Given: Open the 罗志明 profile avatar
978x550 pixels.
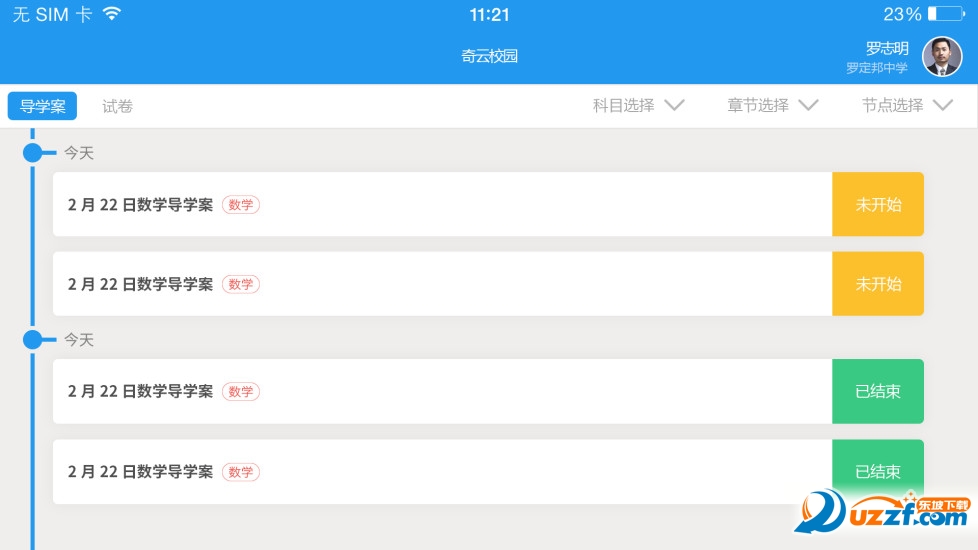Looking at the screenshot, I should [941, 57].
